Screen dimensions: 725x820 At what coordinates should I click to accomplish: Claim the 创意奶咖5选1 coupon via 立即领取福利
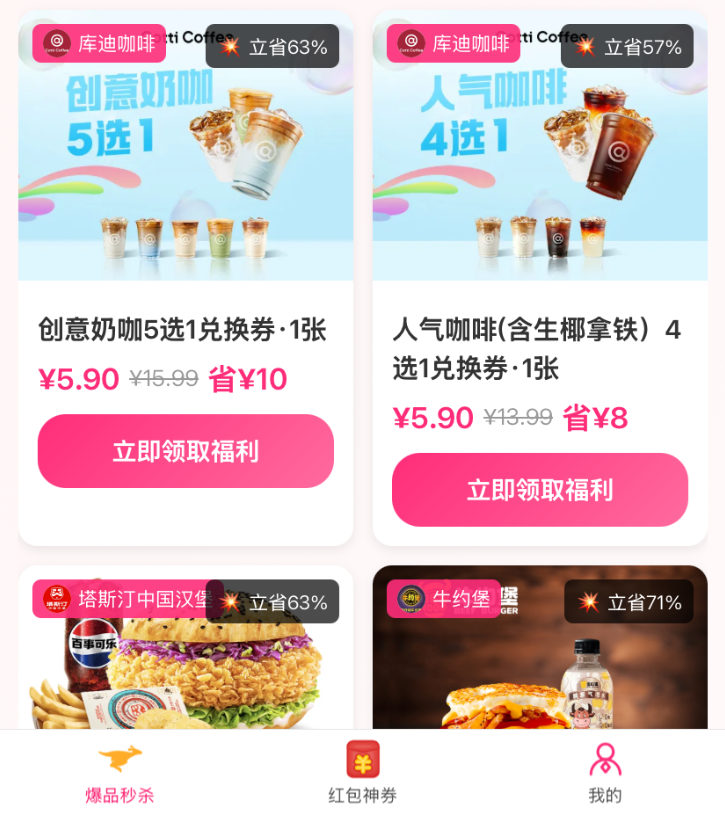click(x=185, y=451)
